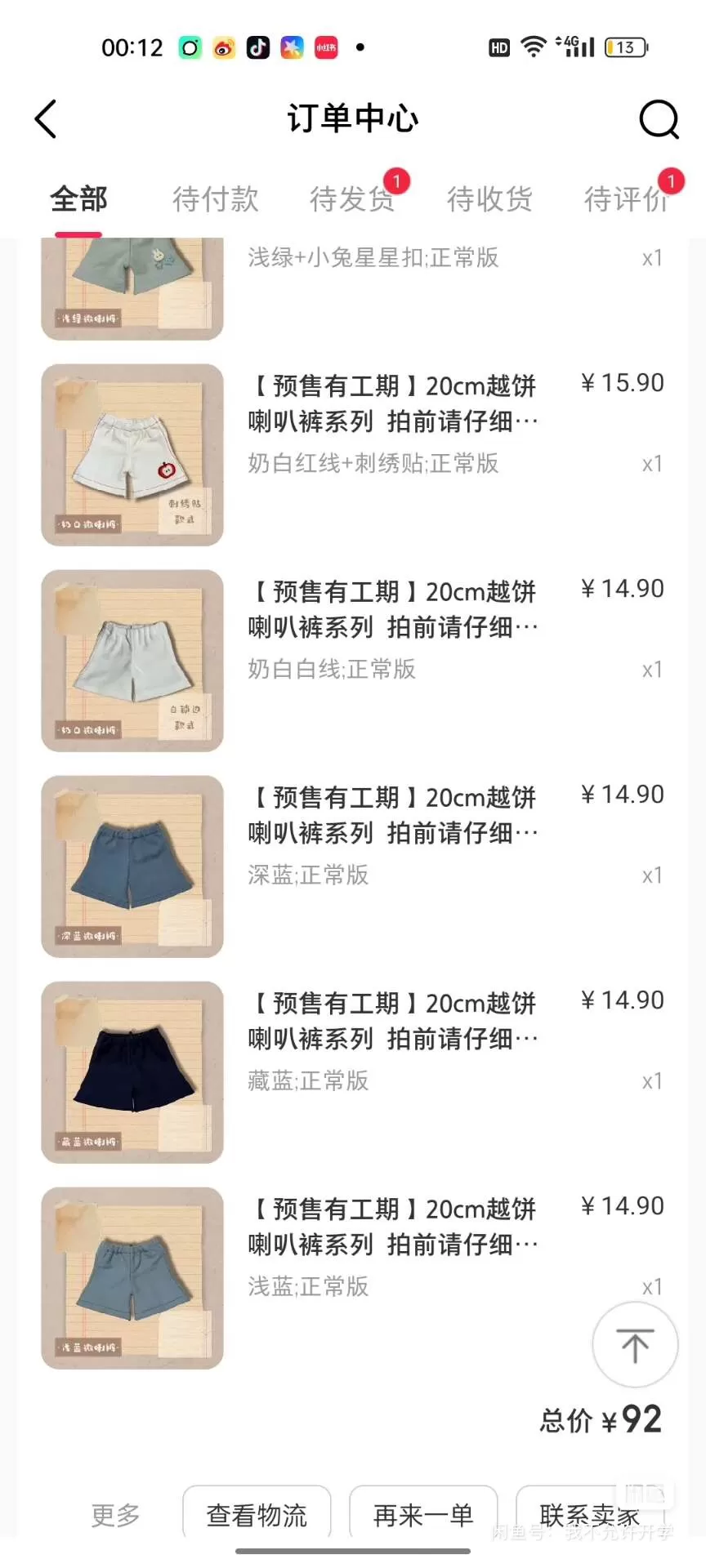
Task: Go back from 订单中心
Action: (47, 119)
